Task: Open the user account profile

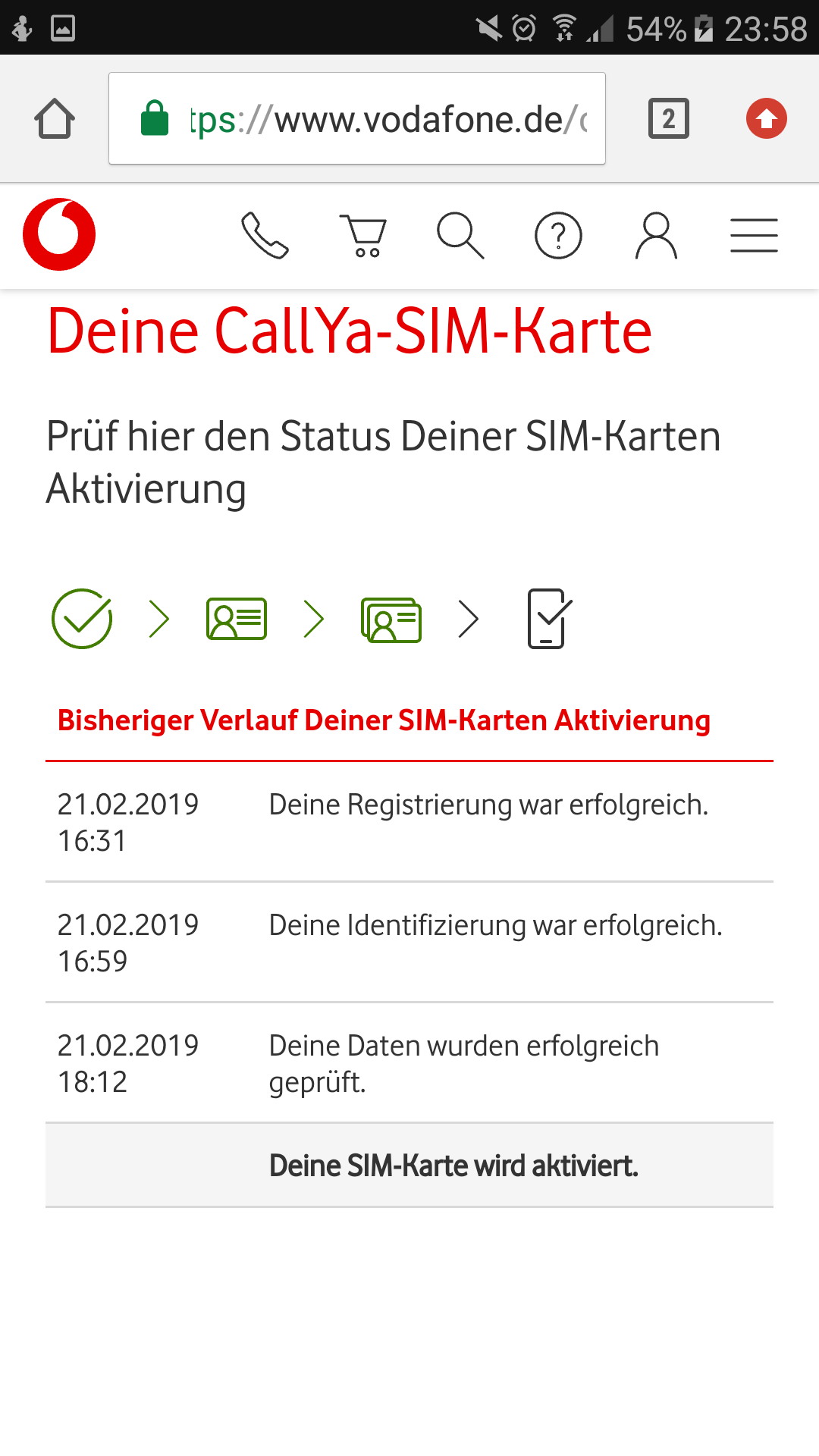Action: click(x=656, y=236)
